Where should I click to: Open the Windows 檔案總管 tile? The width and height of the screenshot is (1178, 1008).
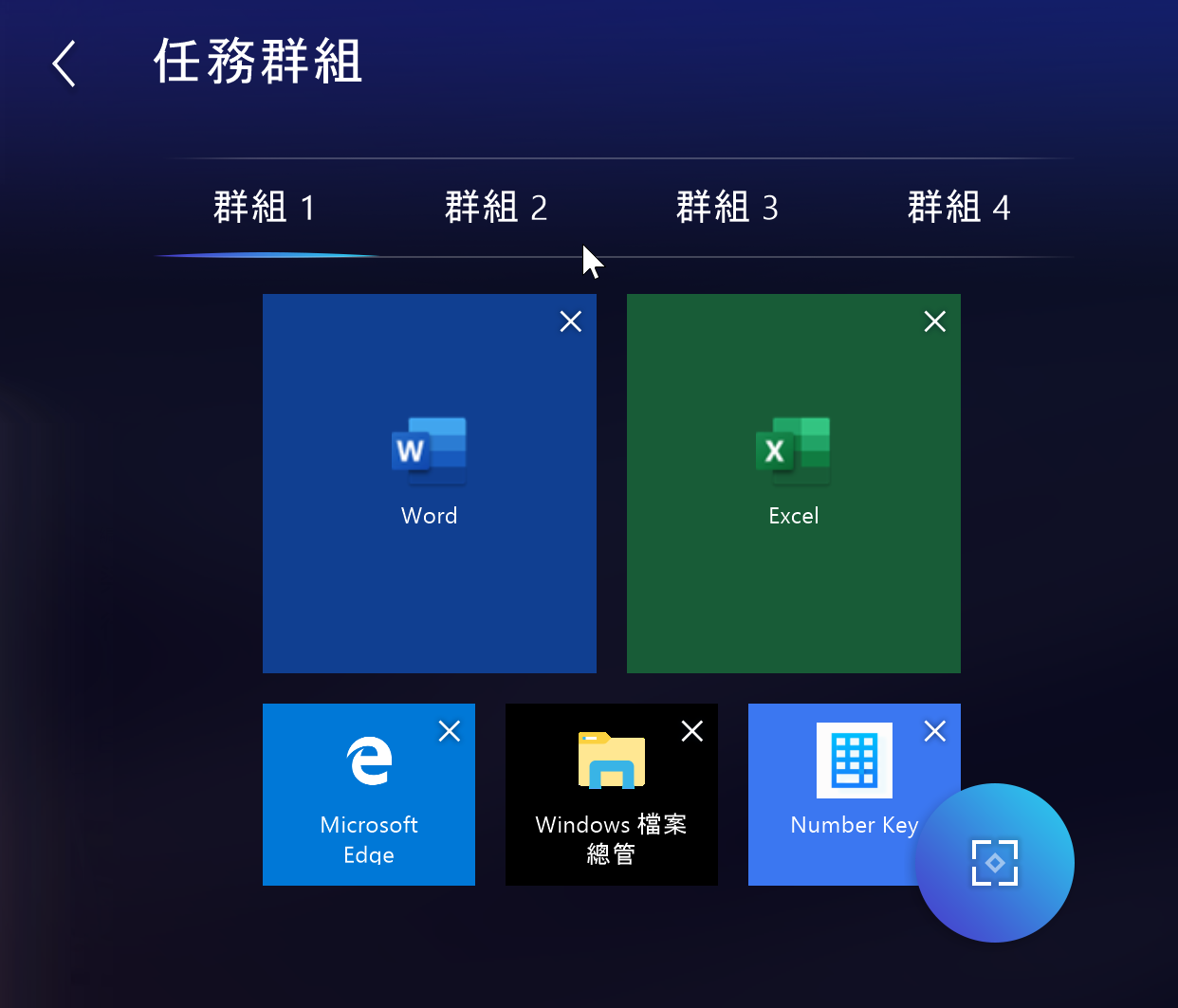pos(611,797)
